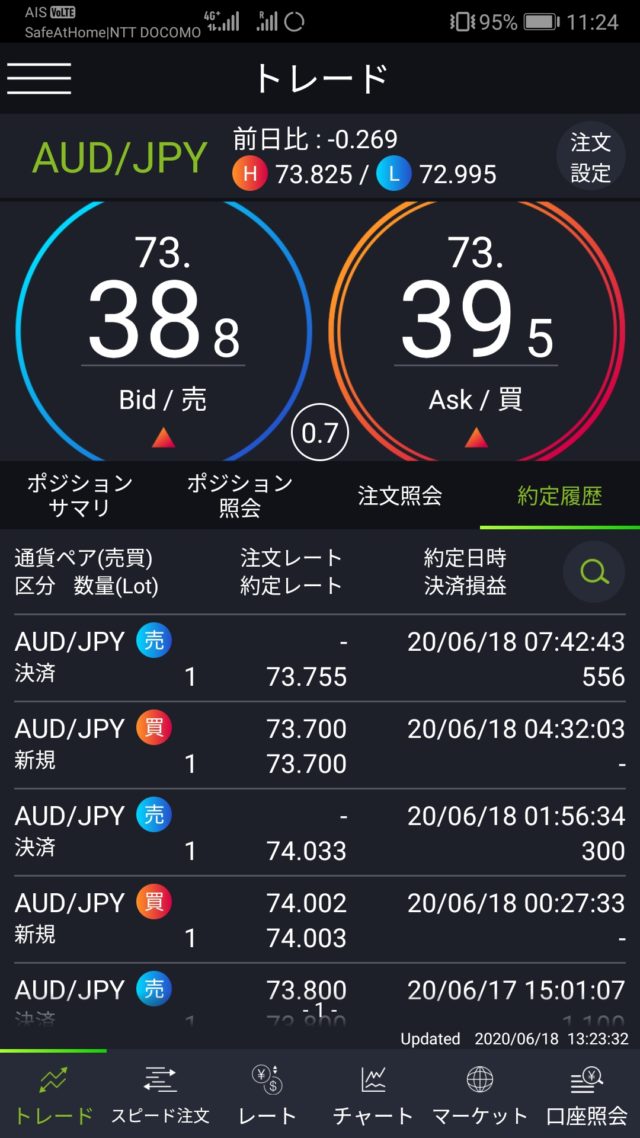This screenshot has height=1138, width=640.
Task: Switch to ポジションサマリ tab
Action: pos(80,495)
